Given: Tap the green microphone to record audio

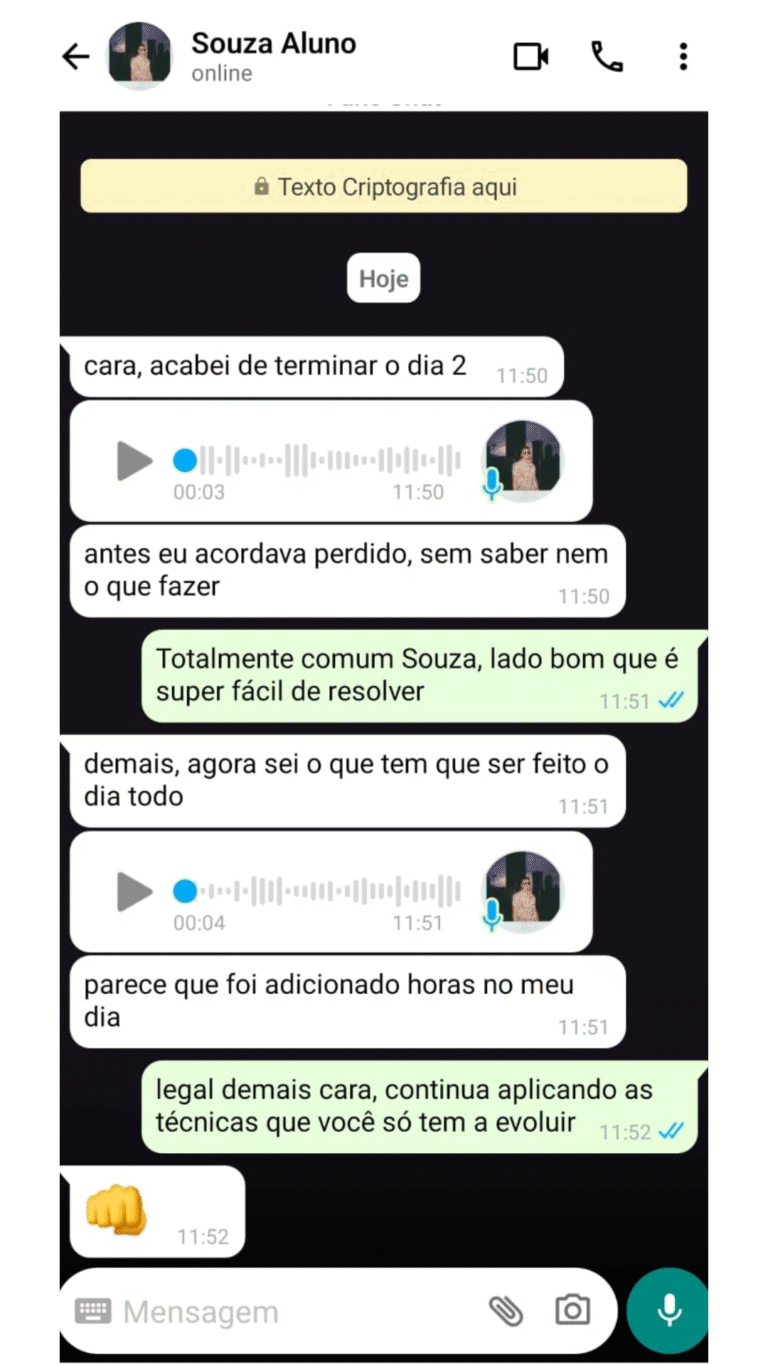Looking at the screenshot, I should tap(669, 1310).
